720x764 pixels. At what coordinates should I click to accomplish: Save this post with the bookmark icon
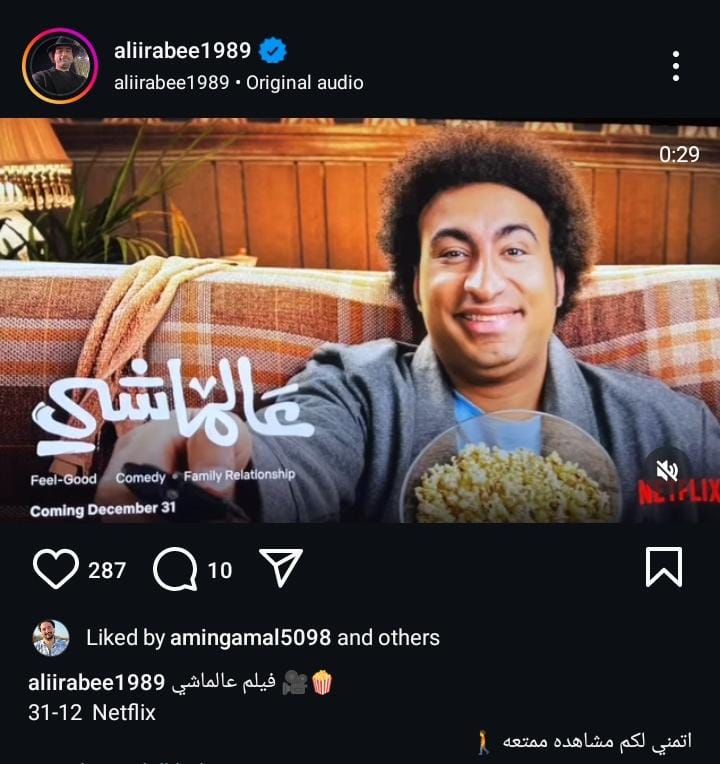(x=664, y=567)
